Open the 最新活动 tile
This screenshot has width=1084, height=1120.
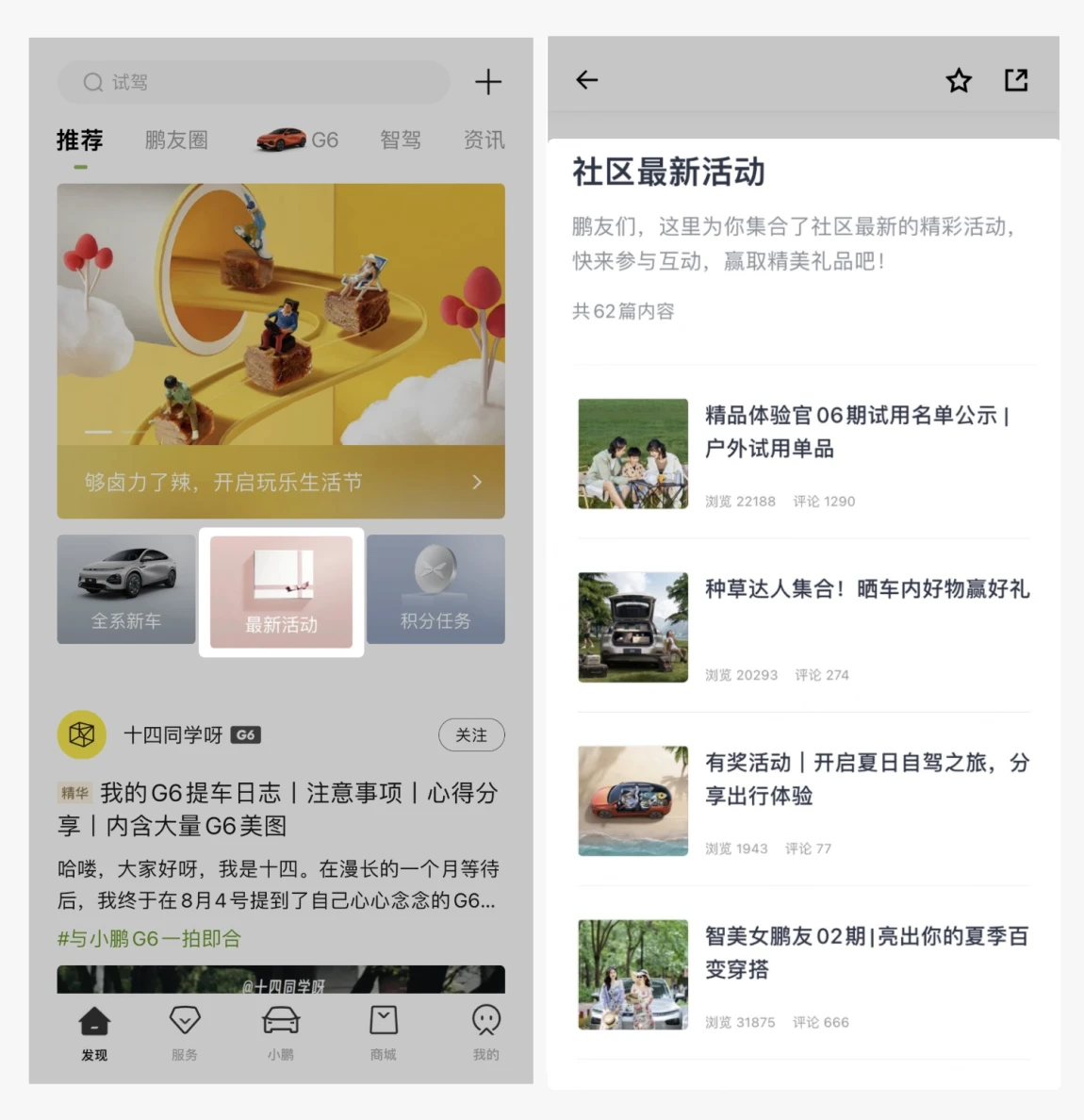(x=281, y=592)
